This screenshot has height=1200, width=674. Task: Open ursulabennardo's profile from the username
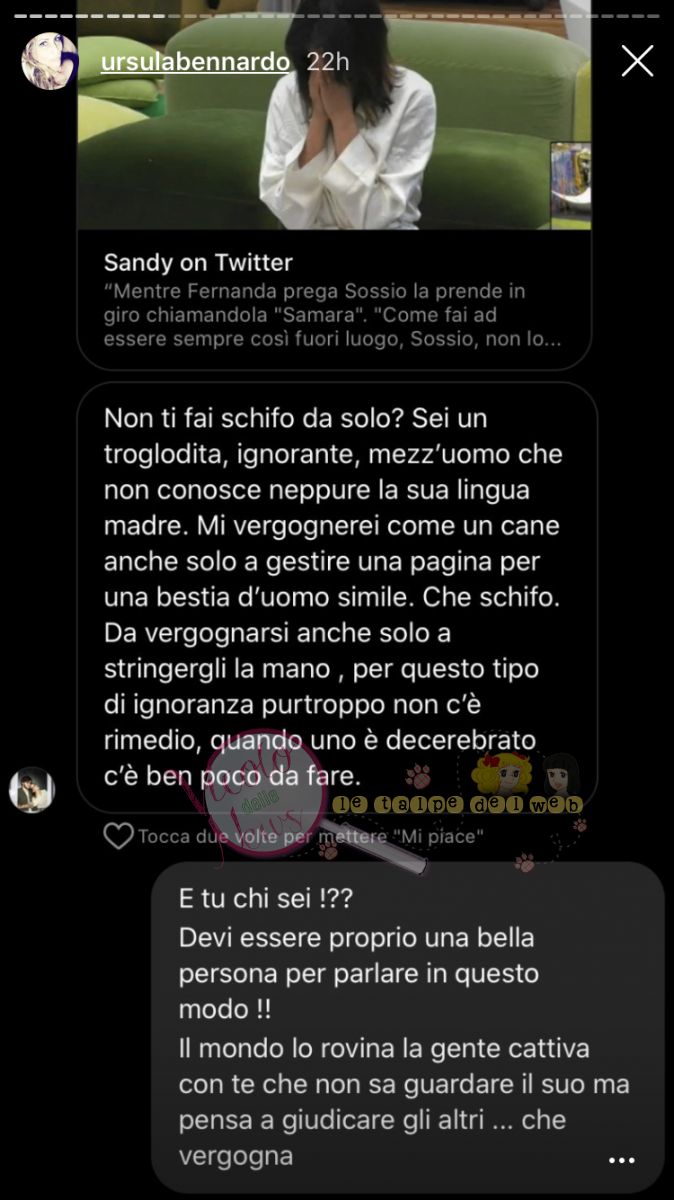tap(195, 61)
